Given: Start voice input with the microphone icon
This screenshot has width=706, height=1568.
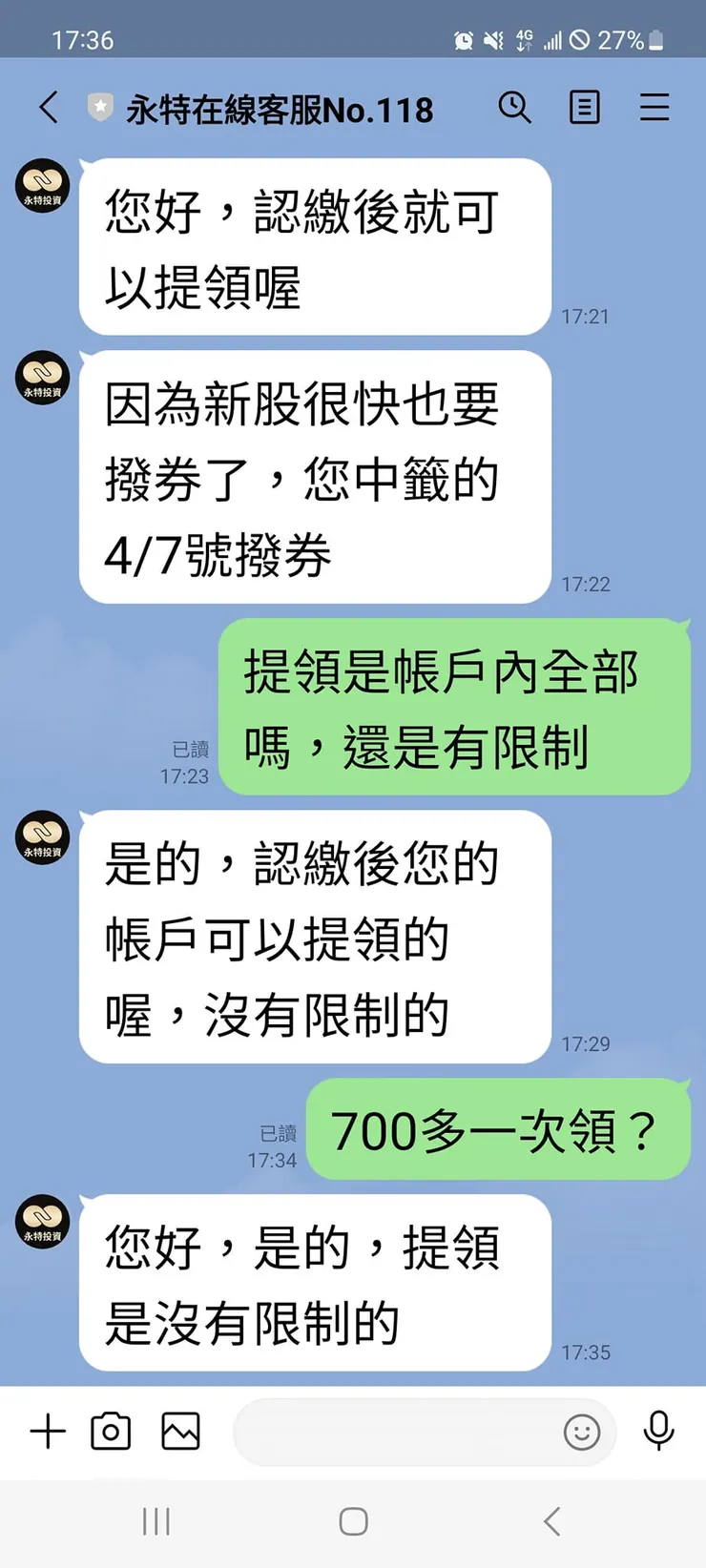Looking at the screenshot, I should tap(658, 1432).
